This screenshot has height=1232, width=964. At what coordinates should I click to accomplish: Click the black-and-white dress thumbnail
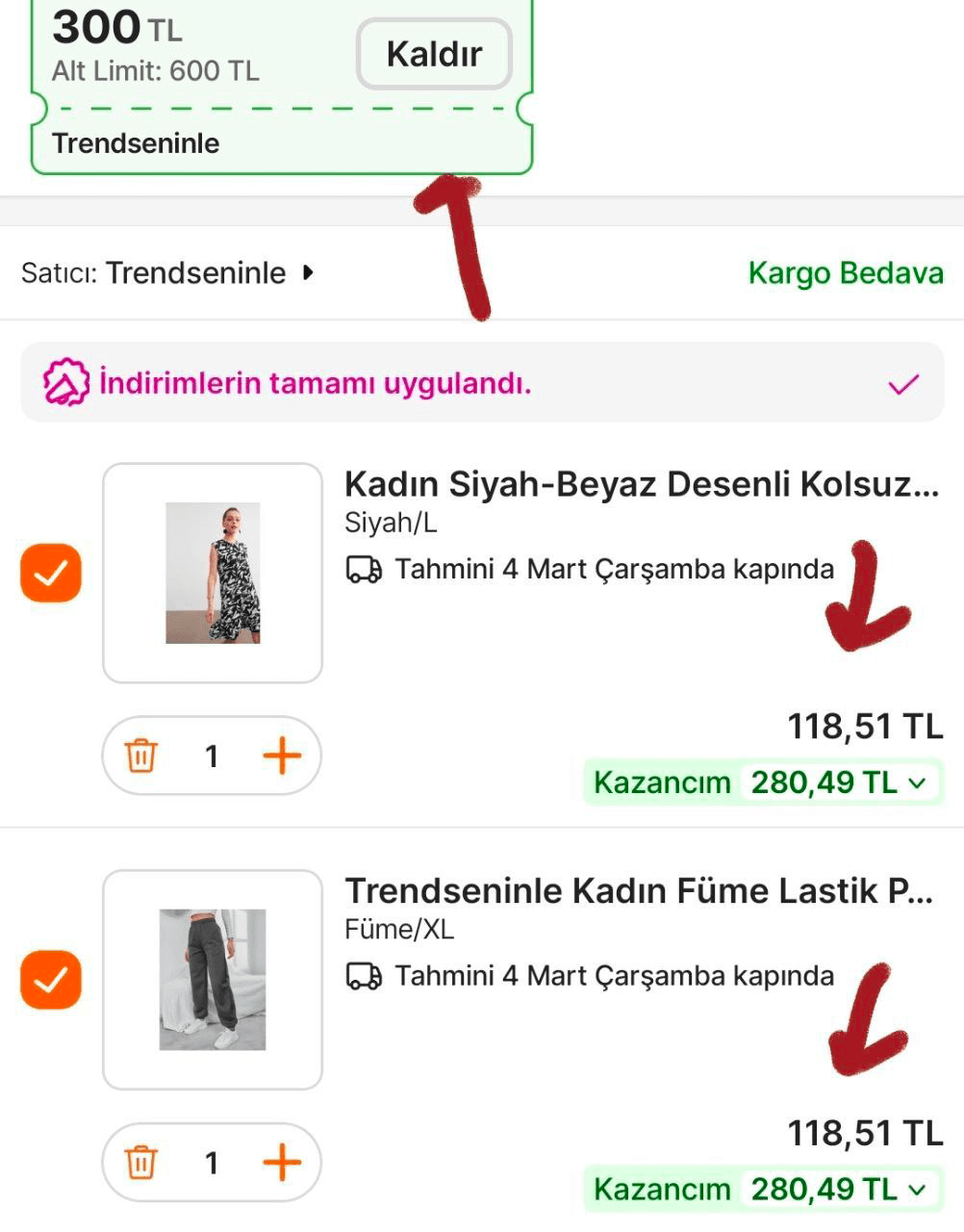(212, 570)
